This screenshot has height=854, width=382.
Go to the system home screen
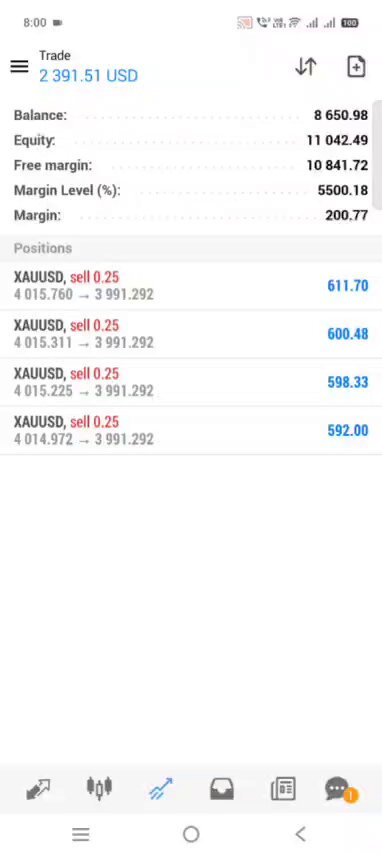click(x=191, y=834)
